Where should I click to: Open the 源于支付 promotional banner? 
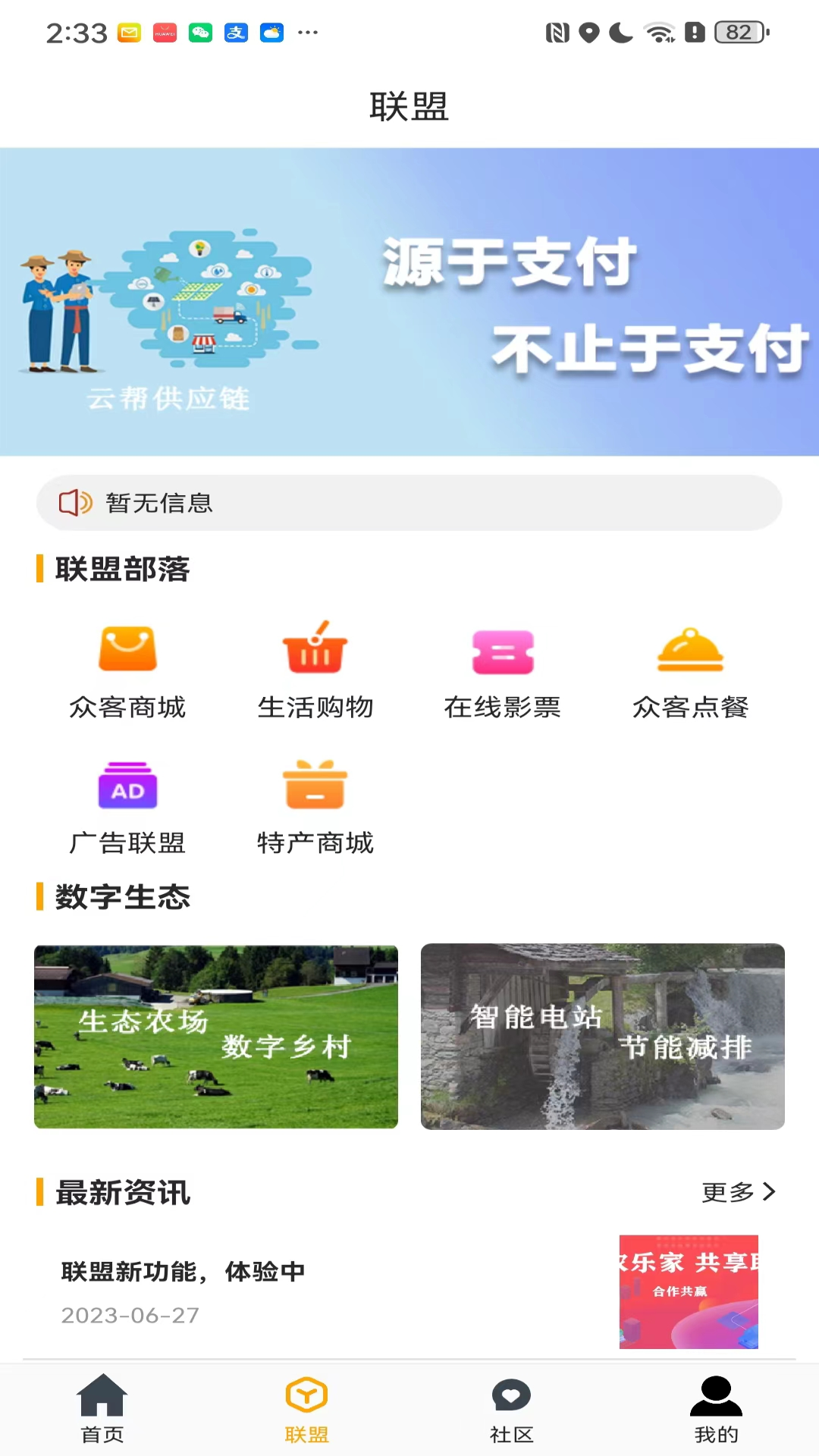tap(409, 302)
